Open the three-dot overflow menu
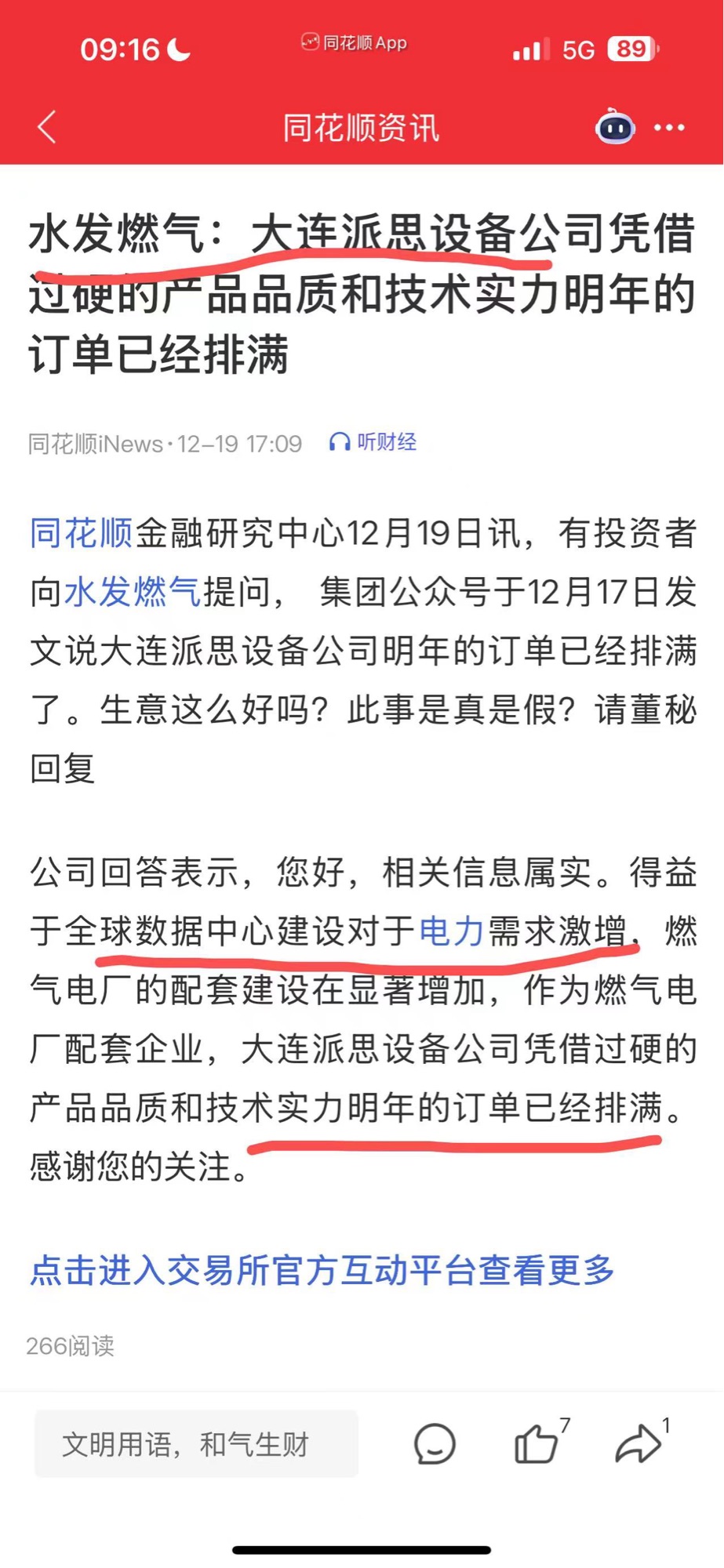The height and width of the screenshot is (1568, 724). click(669, 128)
